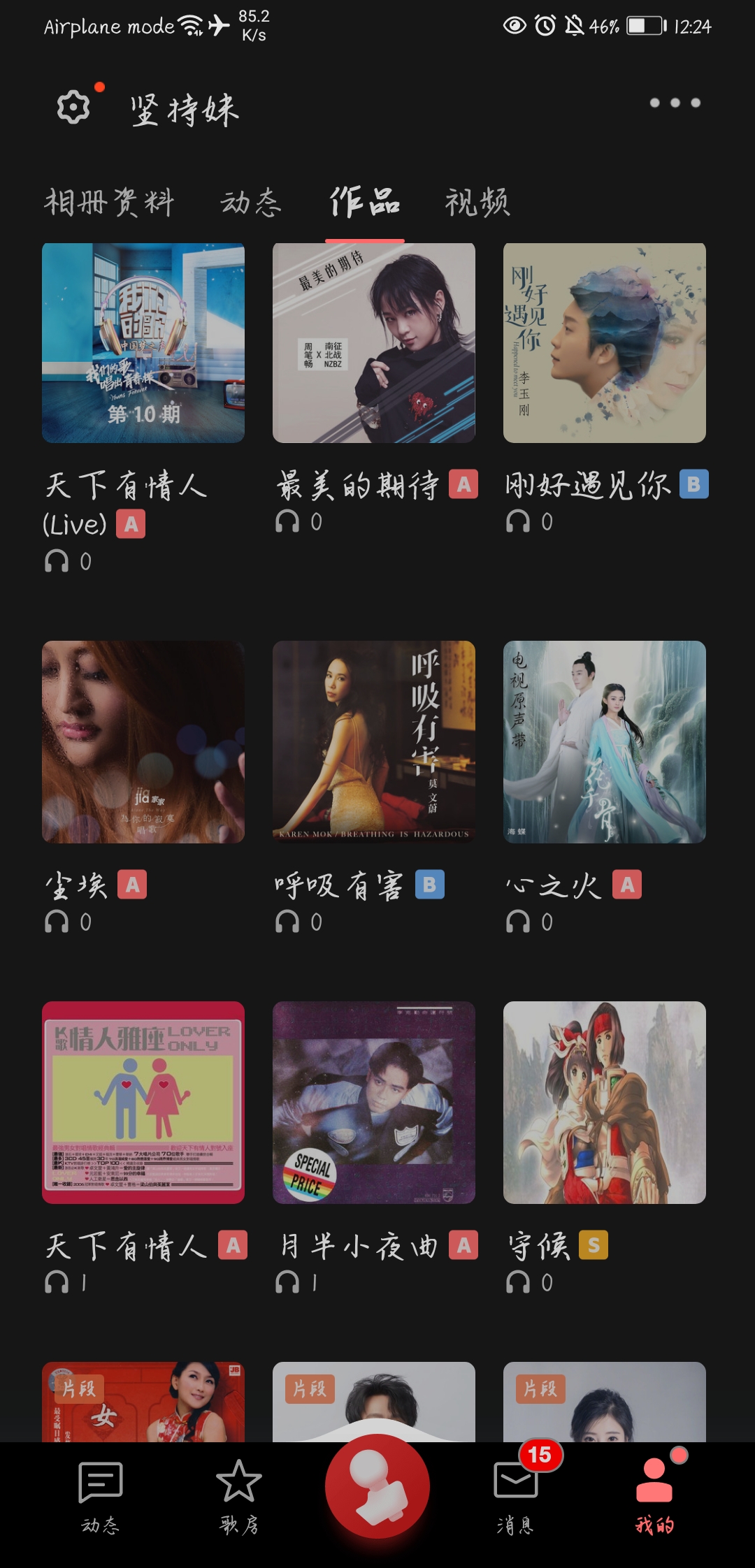This screenshot has width=755, height=1568.
Task: Open the 尘埃 recording
Action: click(x=143, y=742)
